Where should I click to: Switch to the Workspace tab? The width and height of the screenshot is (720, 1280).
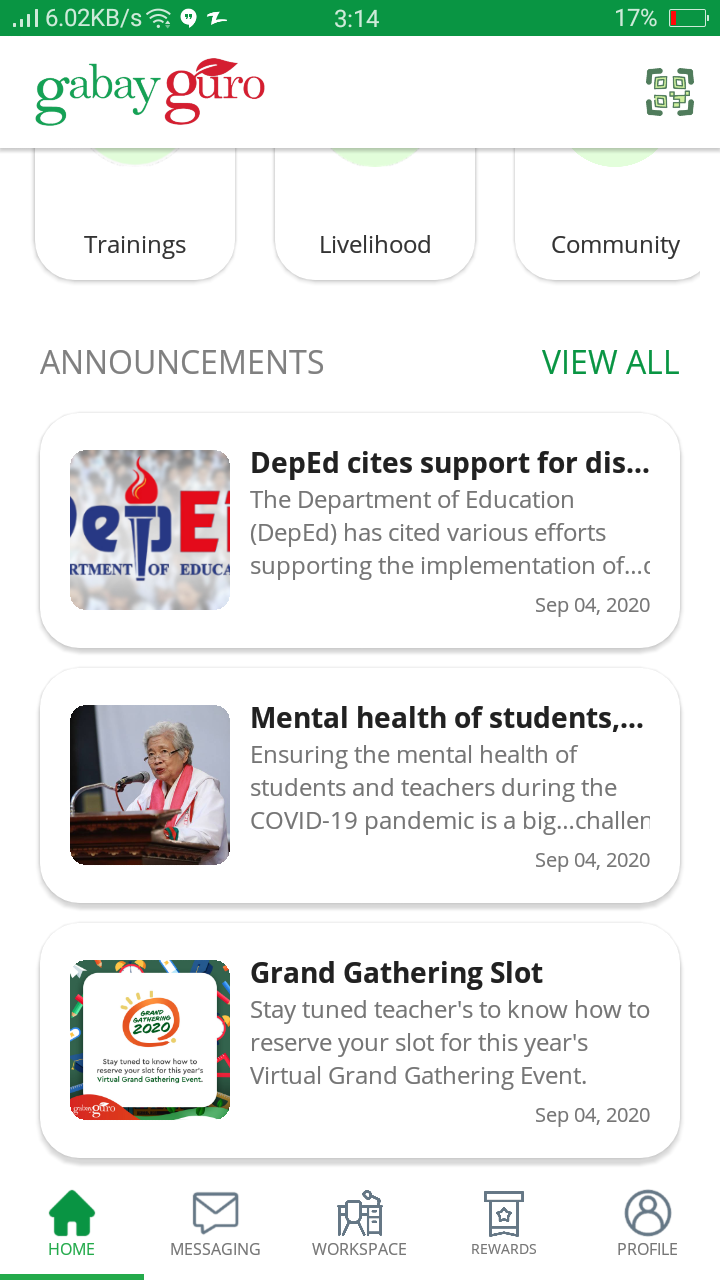359,1224
